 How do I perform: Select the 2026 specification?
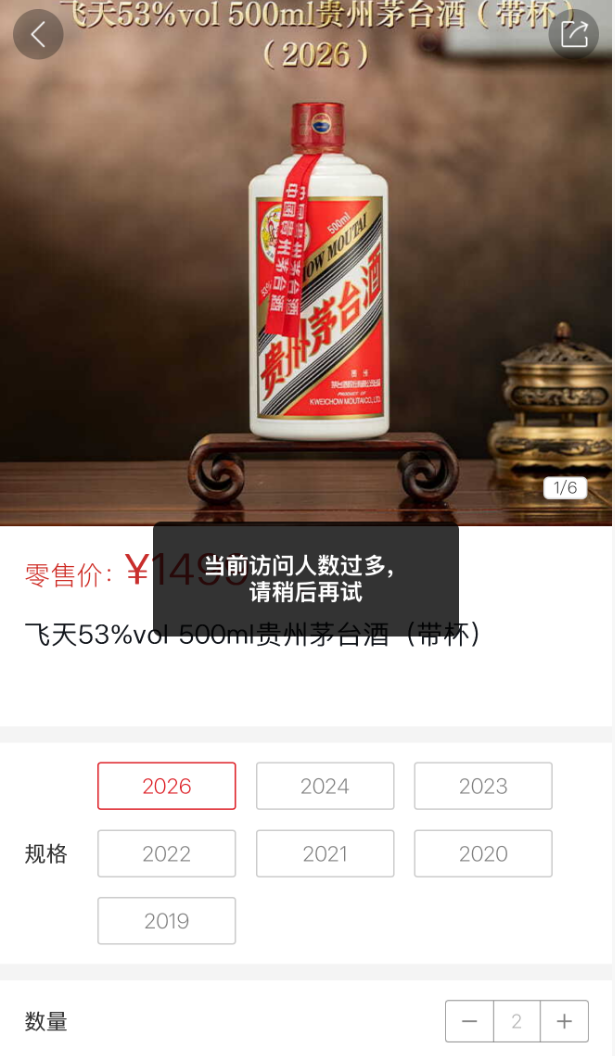[x=167, y=786]
